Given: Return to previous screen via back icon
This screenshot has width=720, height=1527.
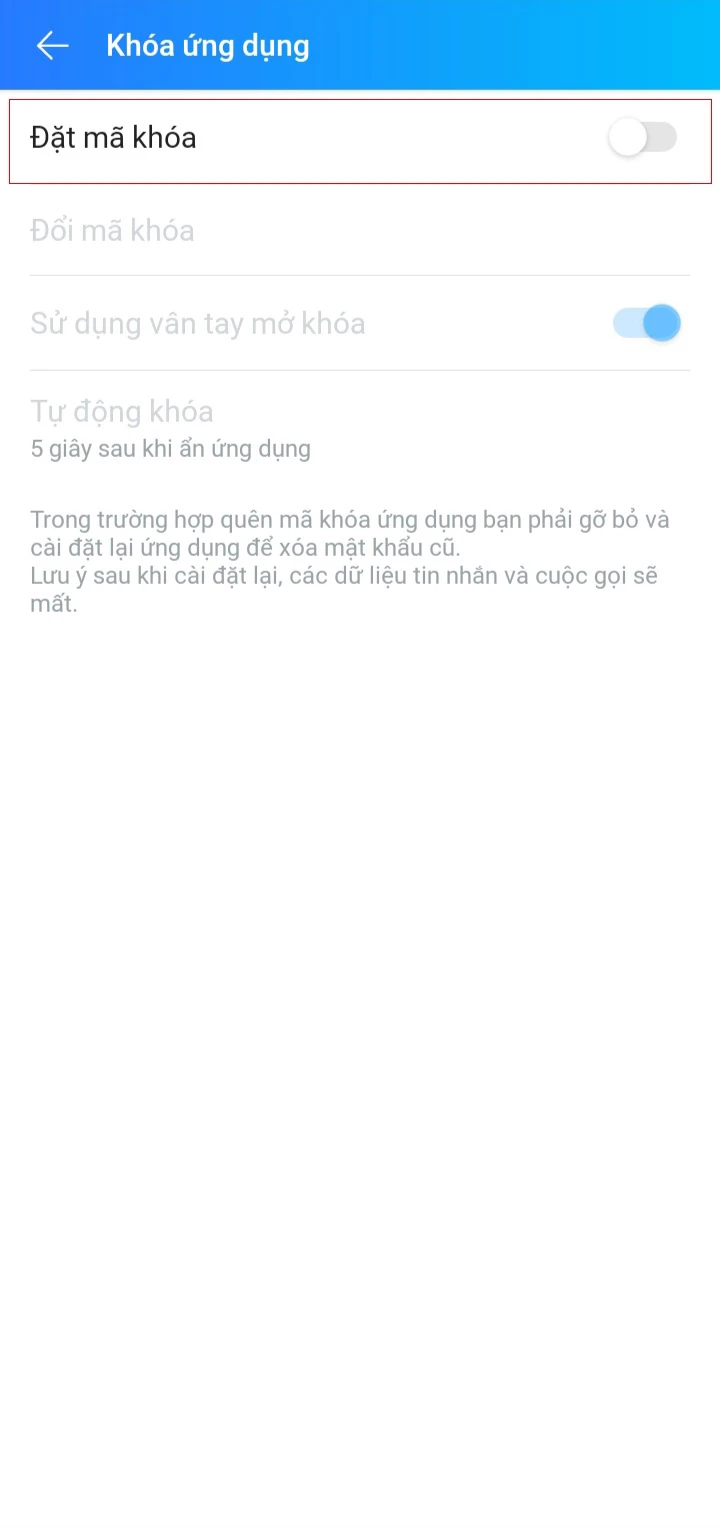Looking at the screenshot, I should 51,44.
